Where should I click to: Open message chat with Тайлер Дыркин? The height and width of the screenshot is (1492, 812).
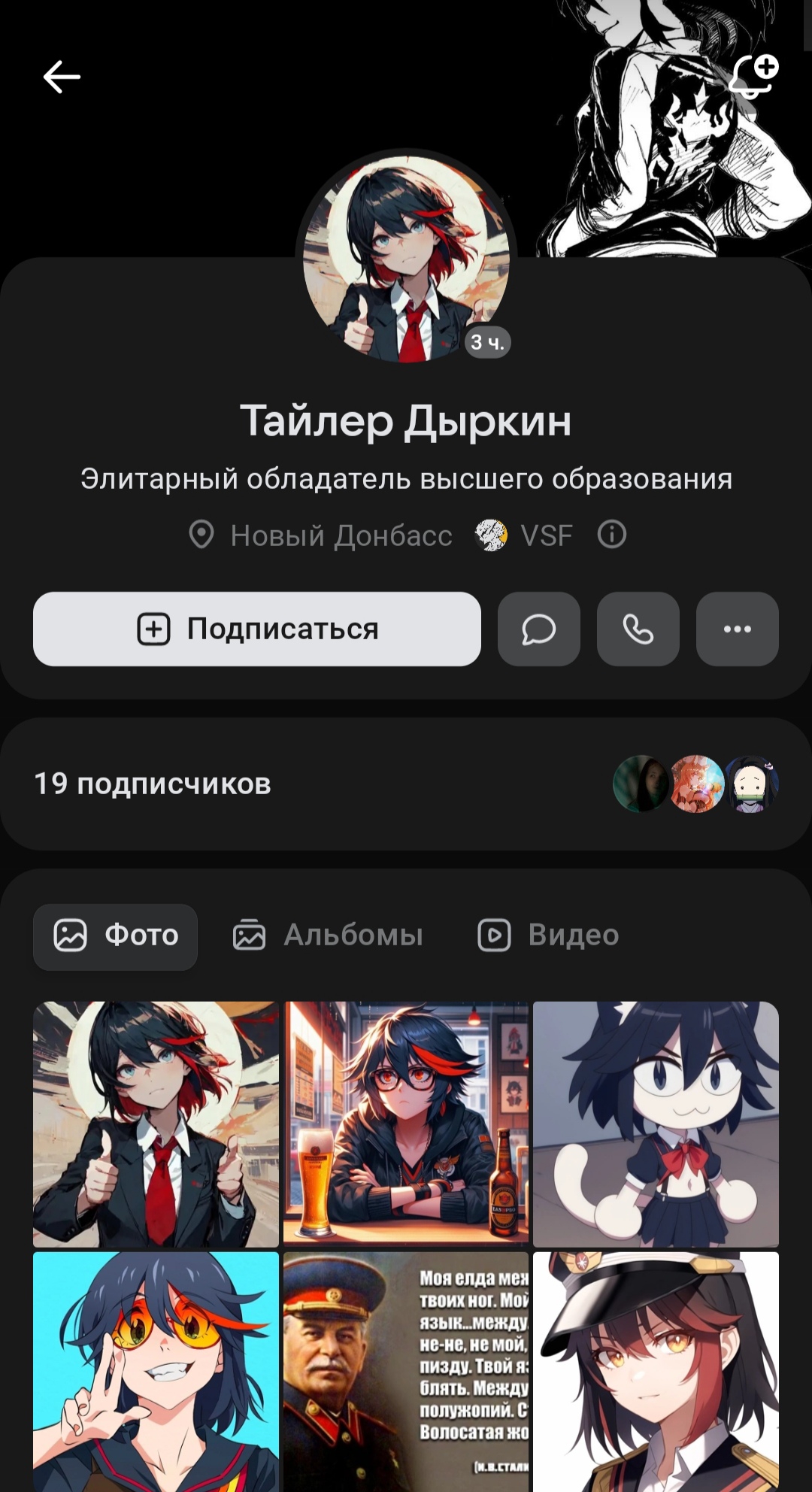tap(539, 629)
